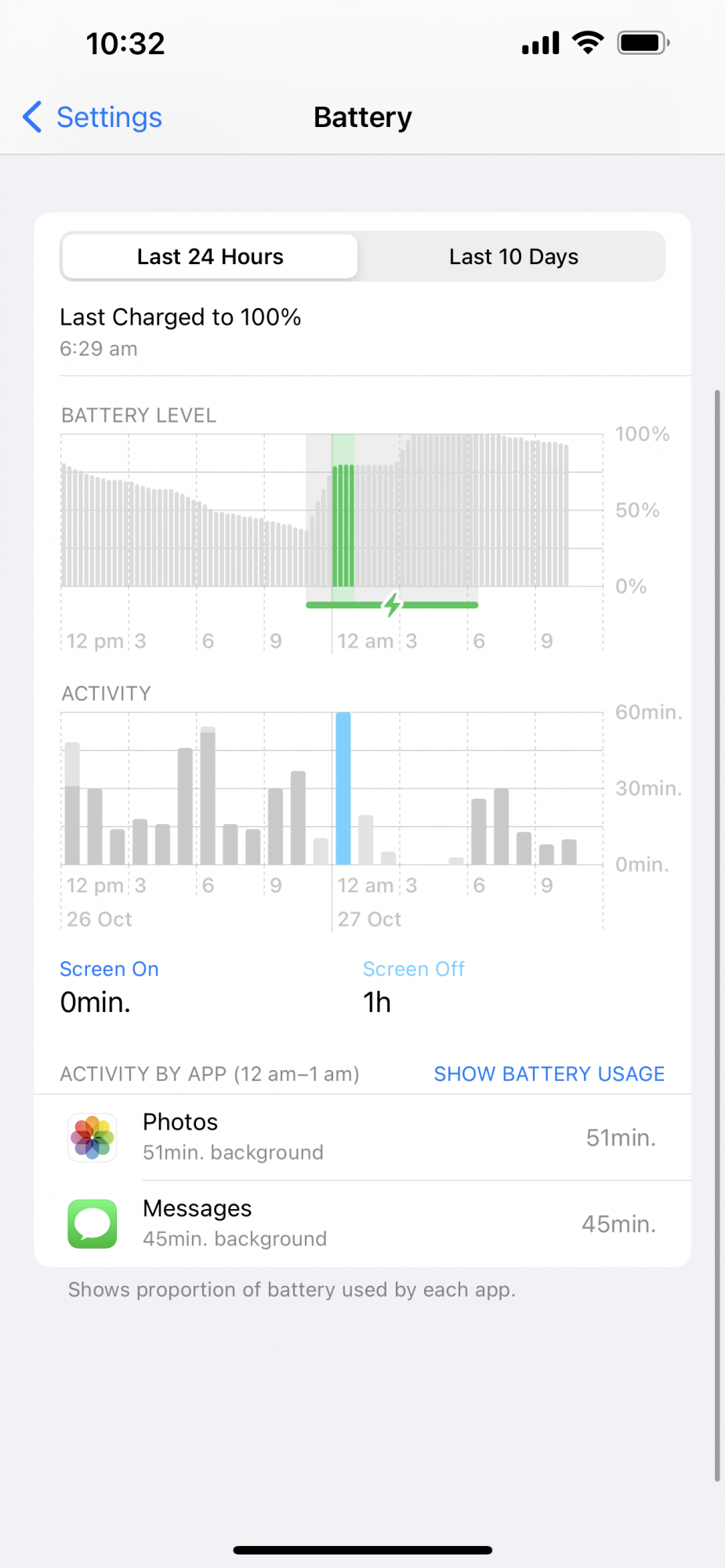The width and height of the screenshot is (725, 1568).
Task: Go back to Settings
Action: 92,118
